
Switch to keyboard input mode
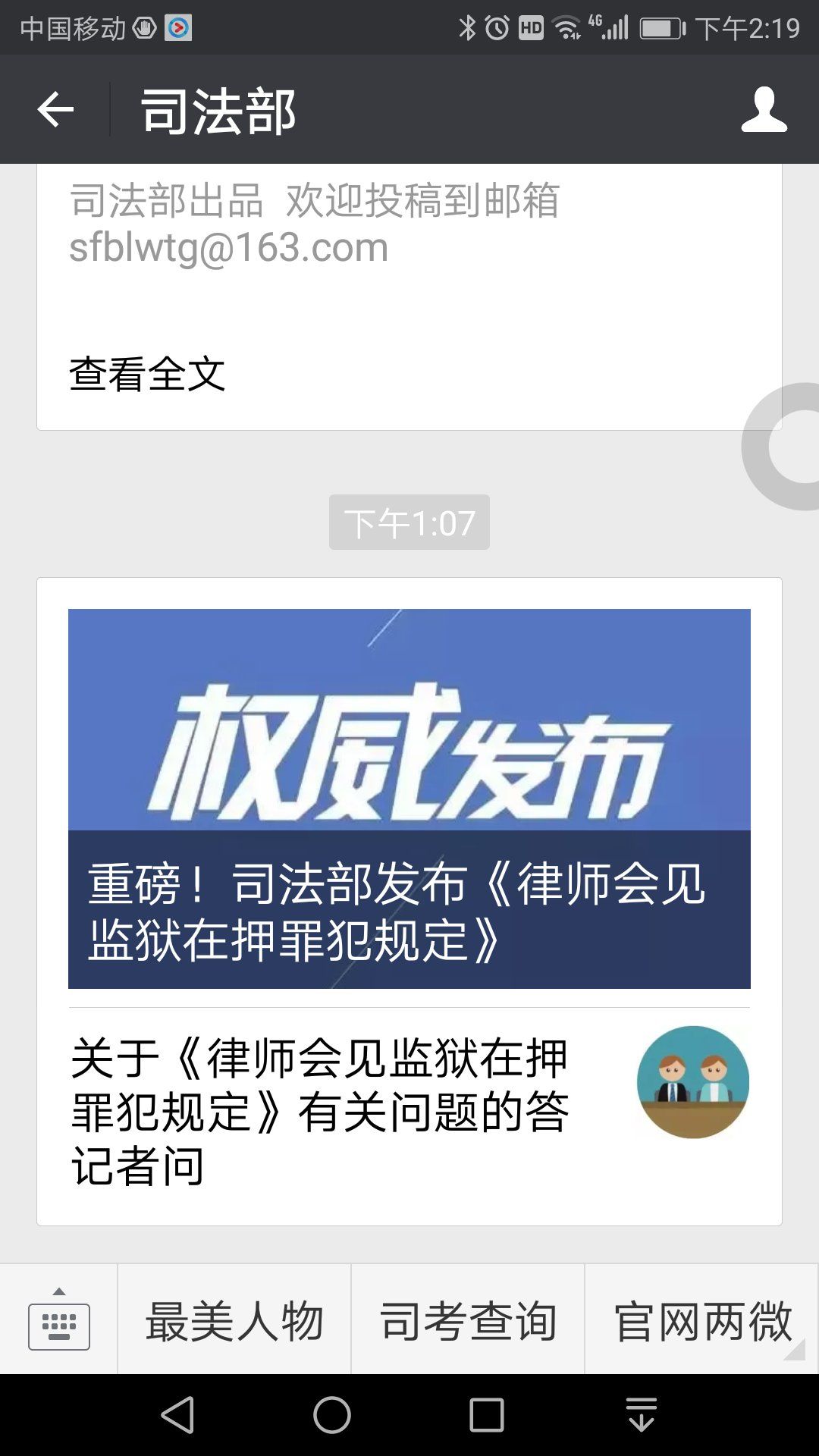pos(59,1319)
